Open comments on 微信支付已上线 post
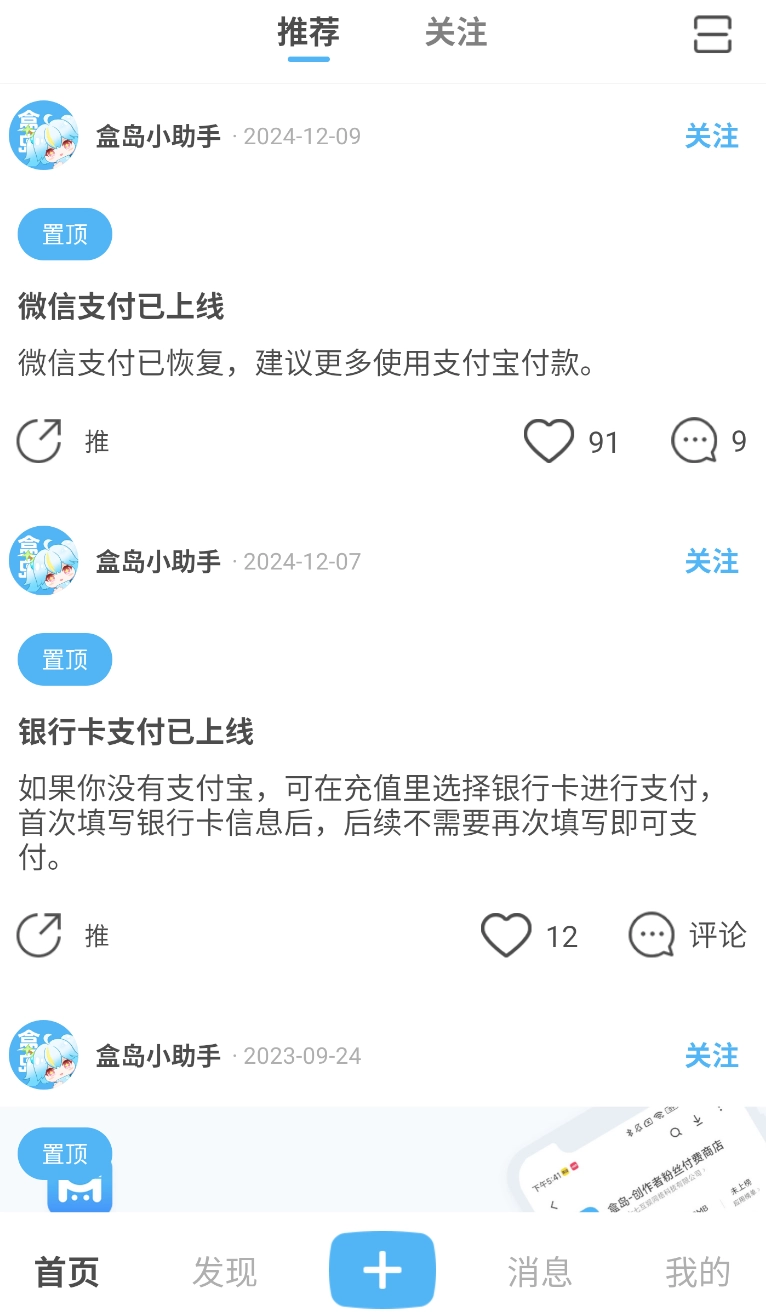The width and height of the screenshot is (766, 1312). 694,441
